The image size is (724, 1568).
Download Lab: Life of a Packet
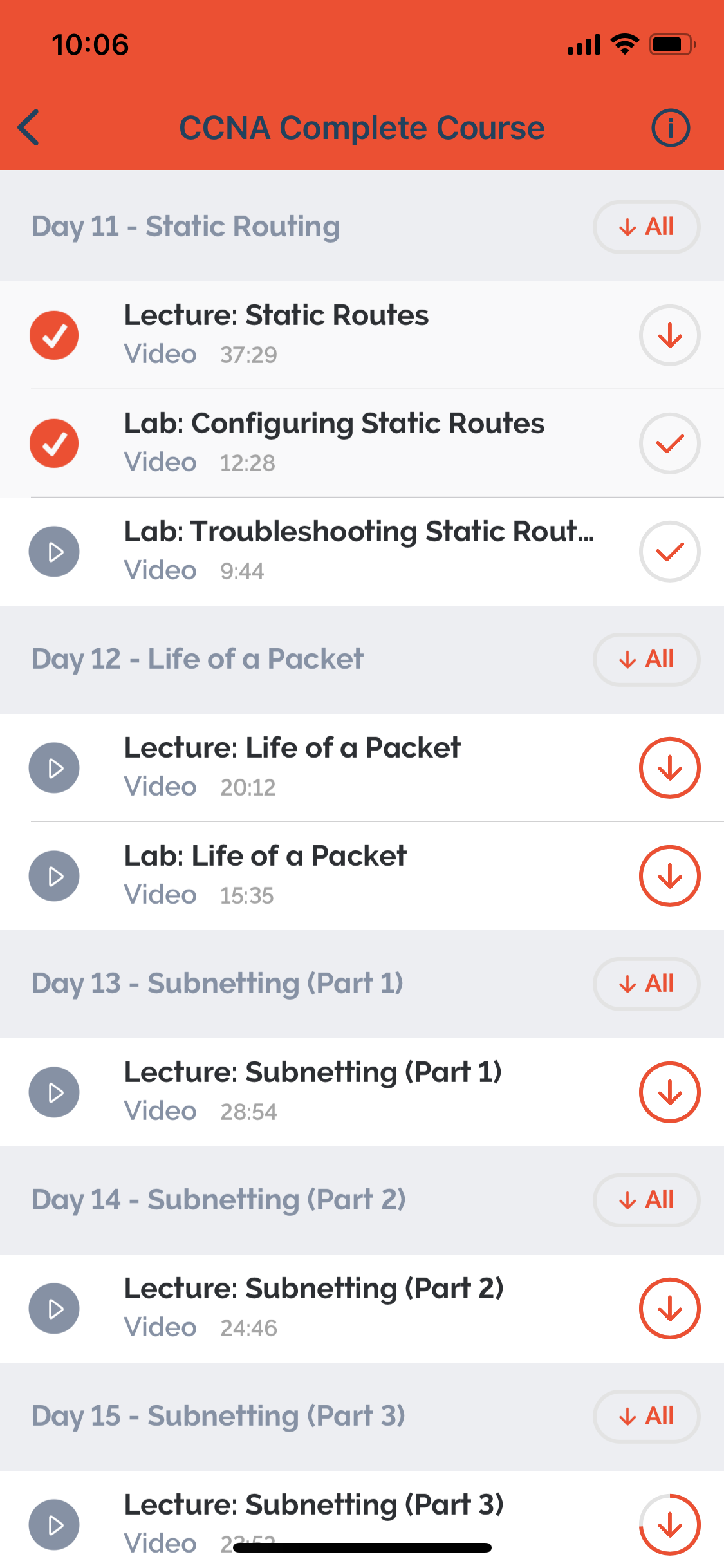coord(669,876)
